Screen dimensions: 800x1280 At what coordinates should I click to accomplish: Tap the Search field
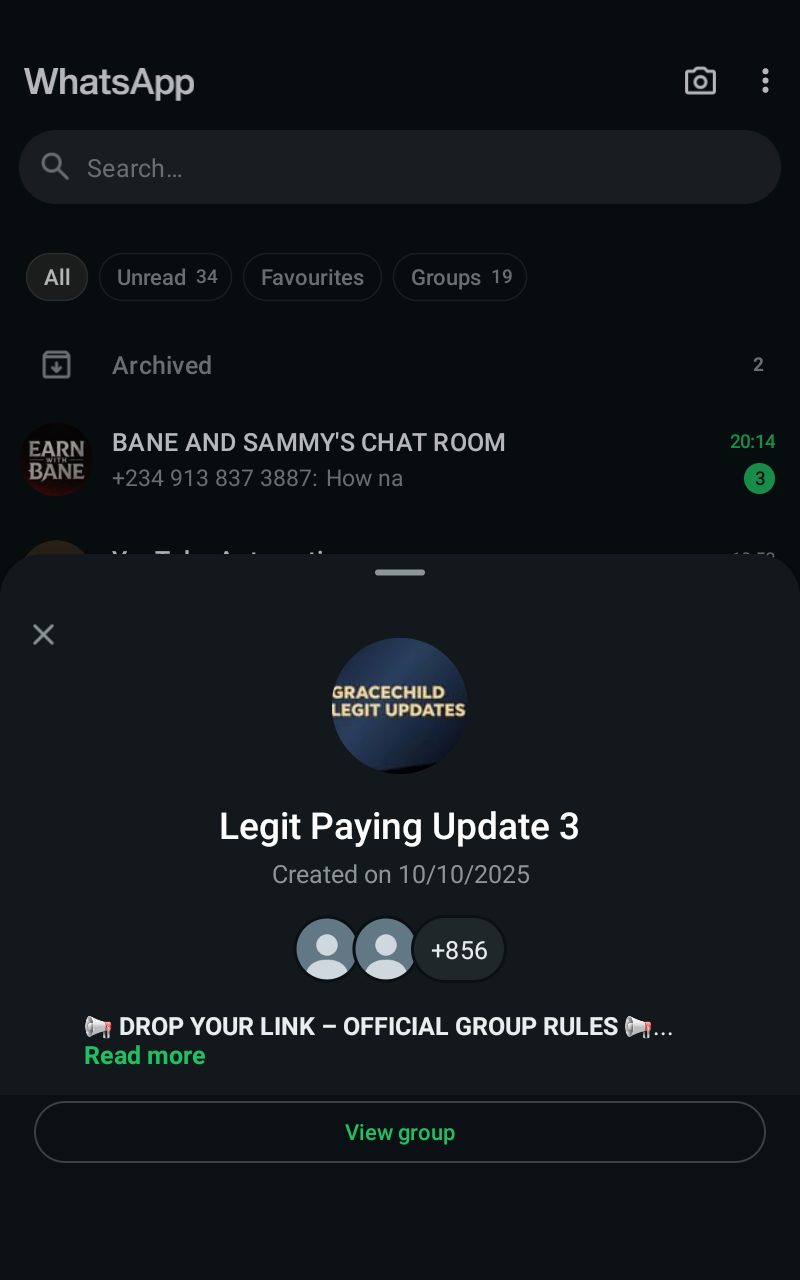tap(400, 168)
